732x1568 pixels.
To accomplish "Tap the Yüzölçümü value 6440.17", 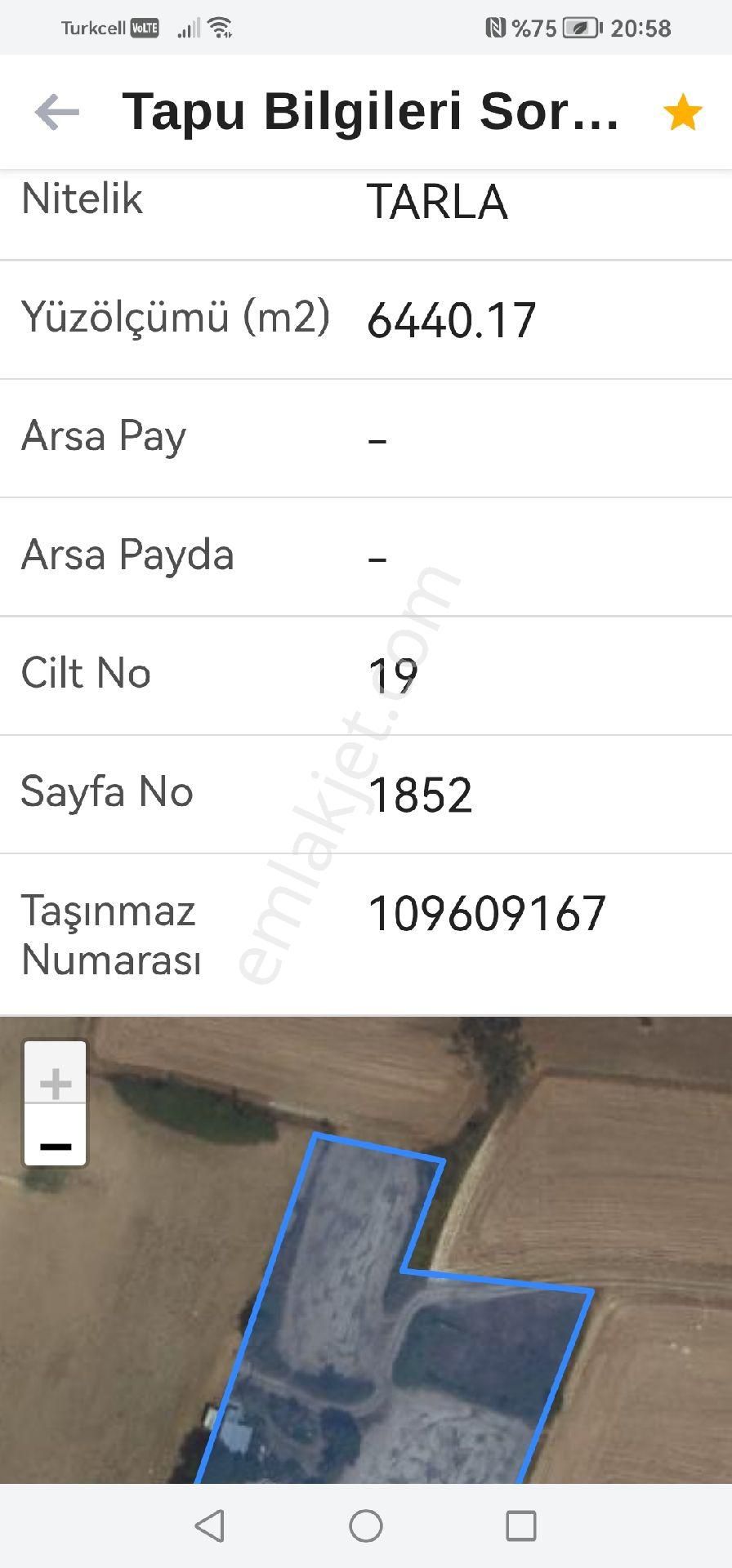I will [452, 320].
